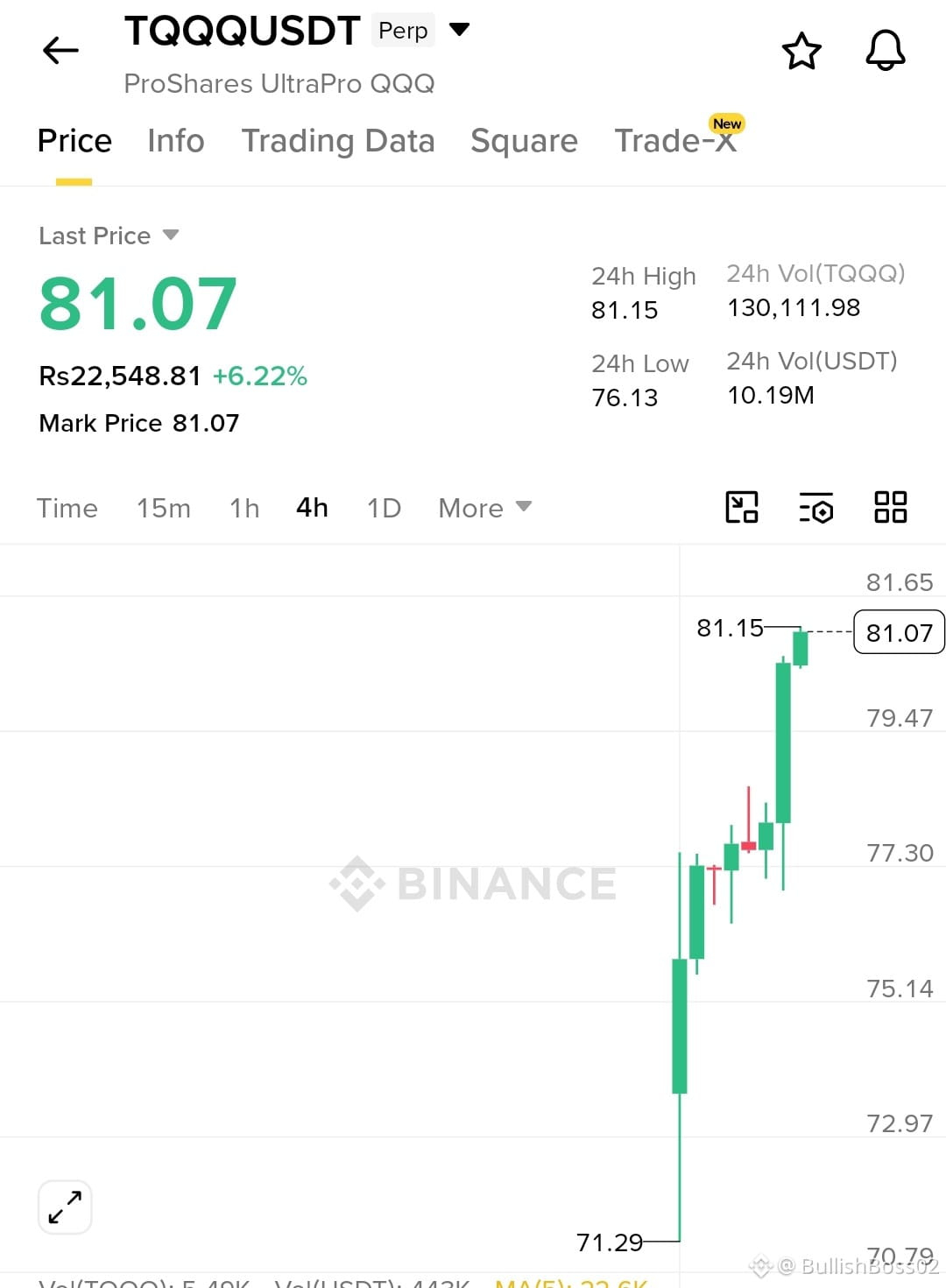This screenshot has width=946, height=1288.
Task: Switch to the Trading Data tab
Action: [338, 141]
